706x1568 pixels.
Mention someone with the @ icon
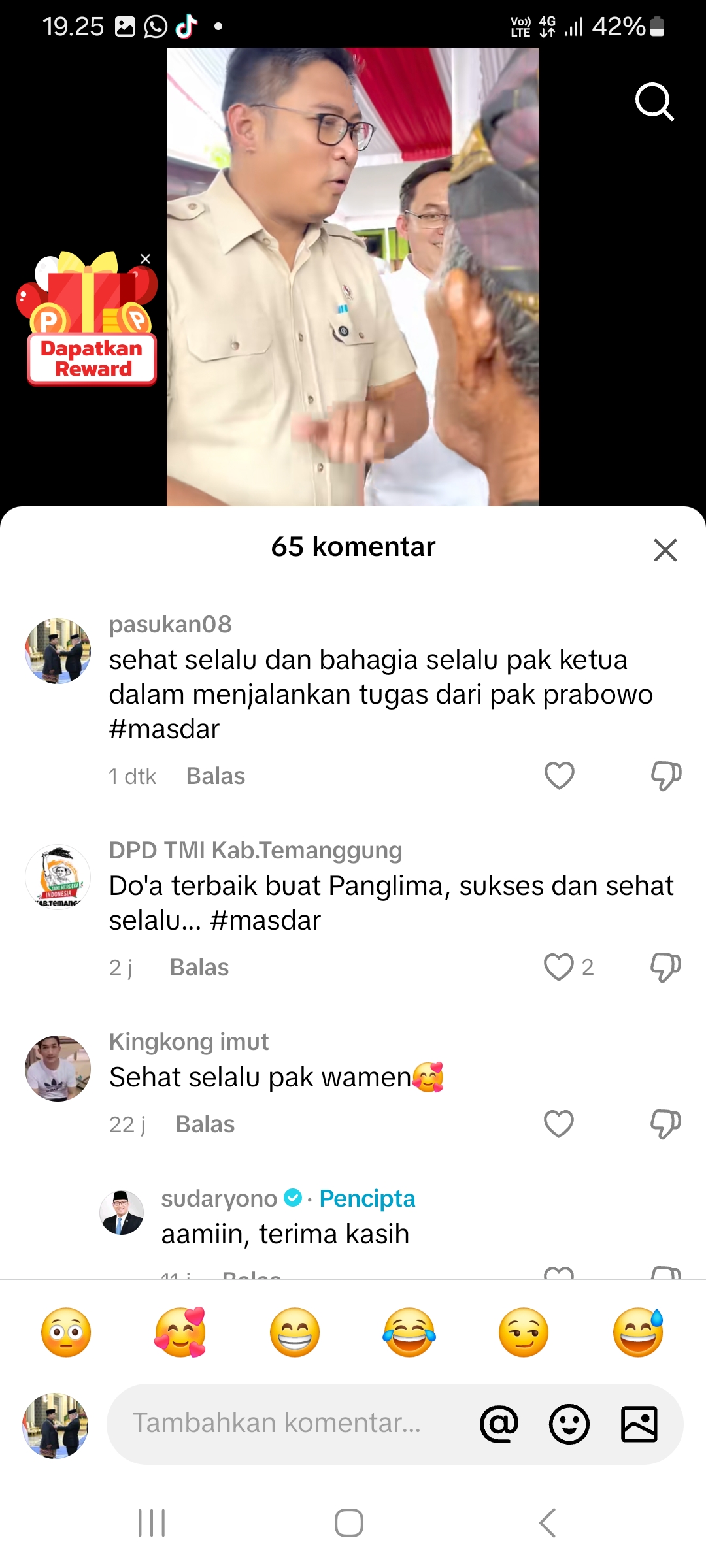tap(499, 1424)
